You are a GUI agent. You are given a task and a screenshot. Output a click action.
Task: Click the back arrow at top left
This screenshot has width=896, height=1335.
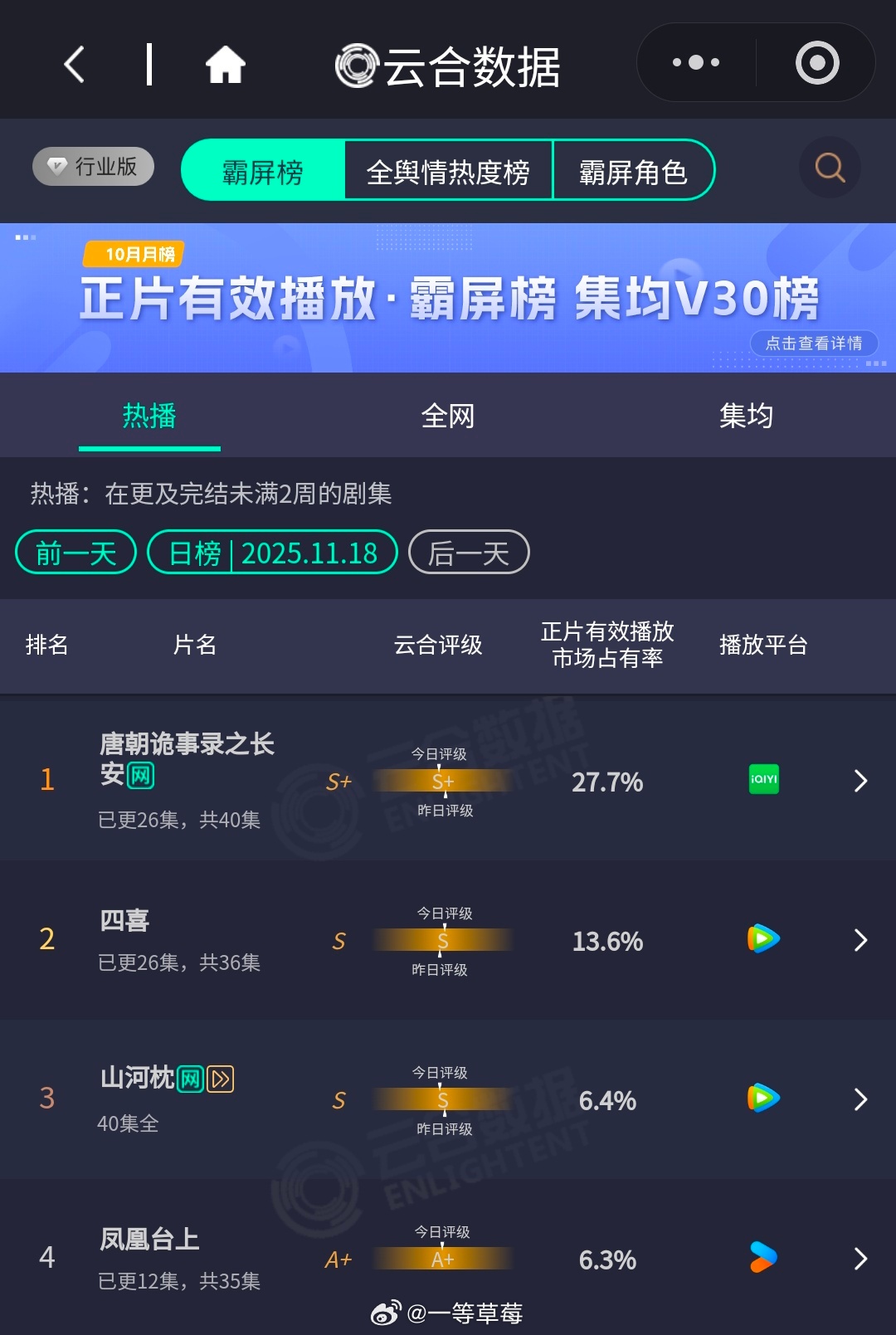click(x=73, y=63)
